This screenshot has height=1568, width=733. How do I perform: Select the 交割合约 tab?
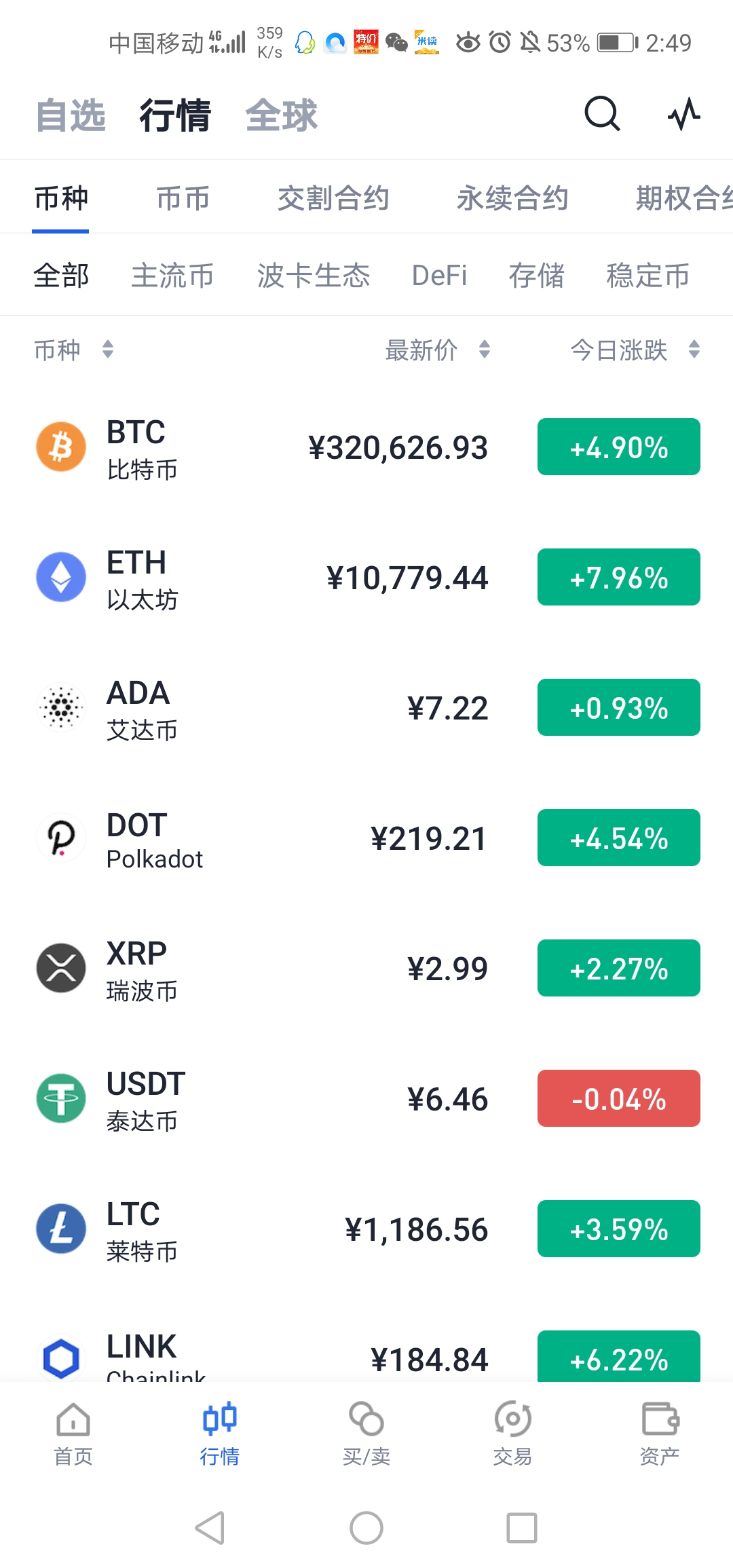click(333, 199)
